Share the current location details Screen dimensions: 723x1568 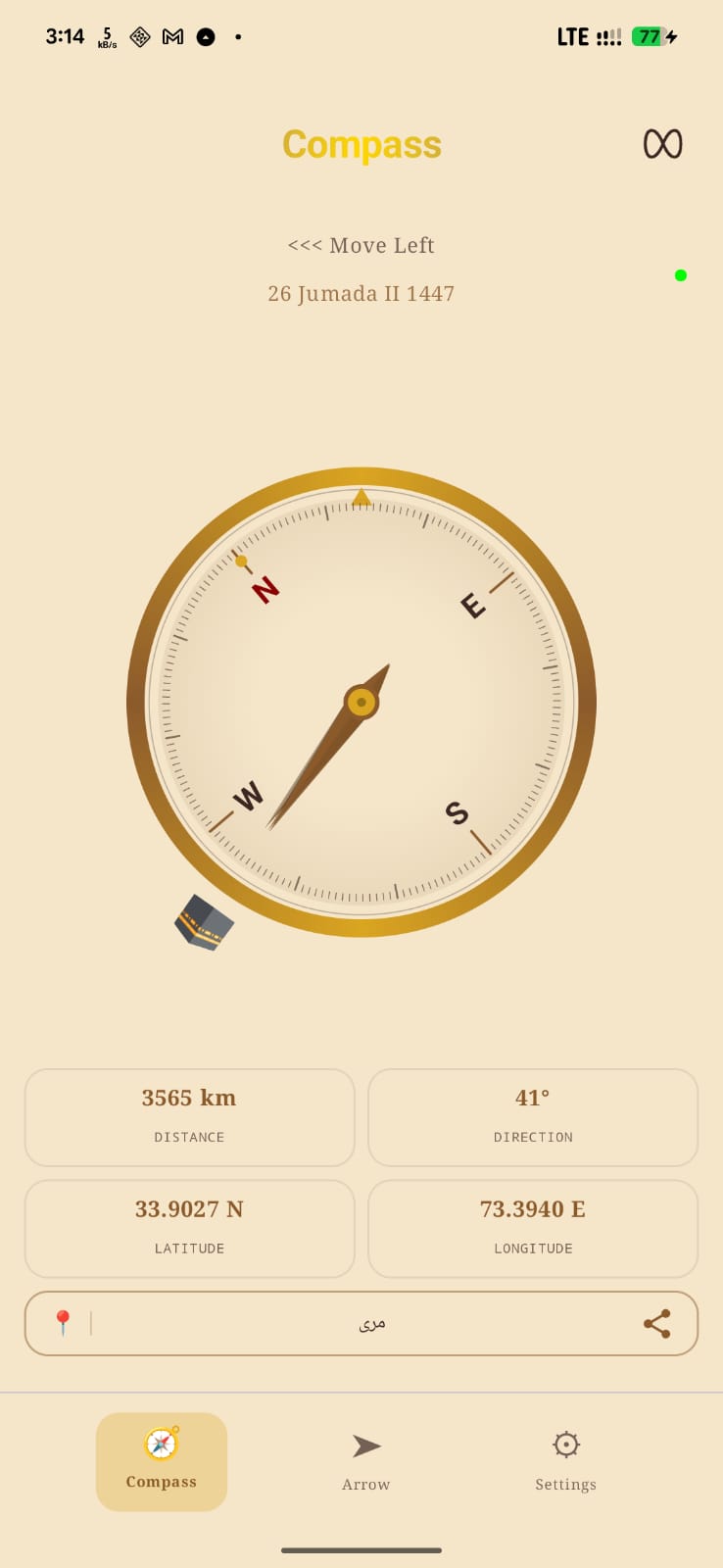click(x=656, y=1323)
